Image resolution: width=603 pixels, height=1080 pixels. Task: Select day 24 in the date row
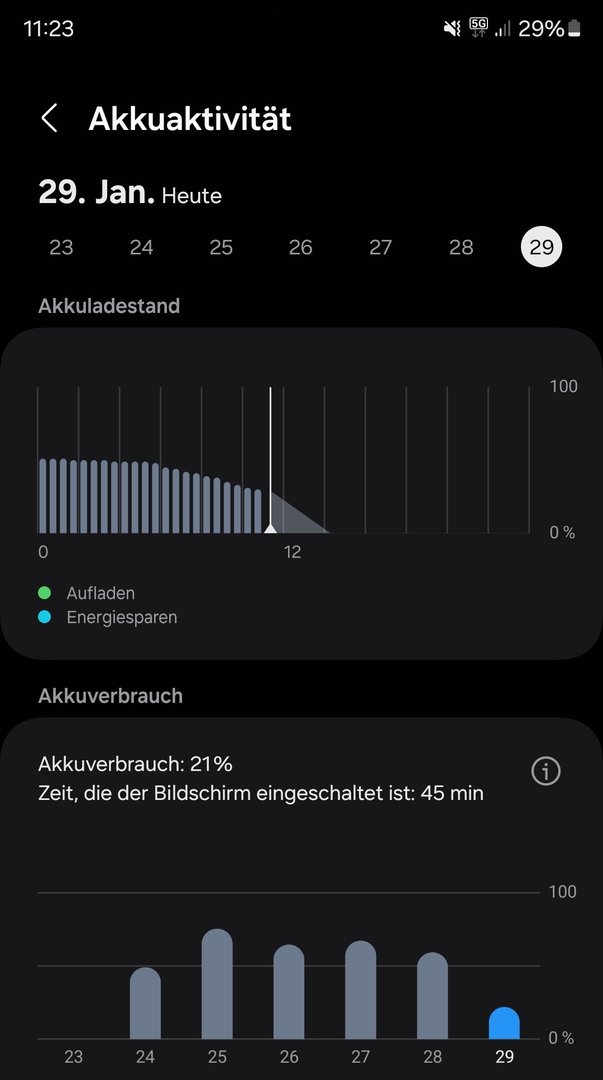pos(141,247)
